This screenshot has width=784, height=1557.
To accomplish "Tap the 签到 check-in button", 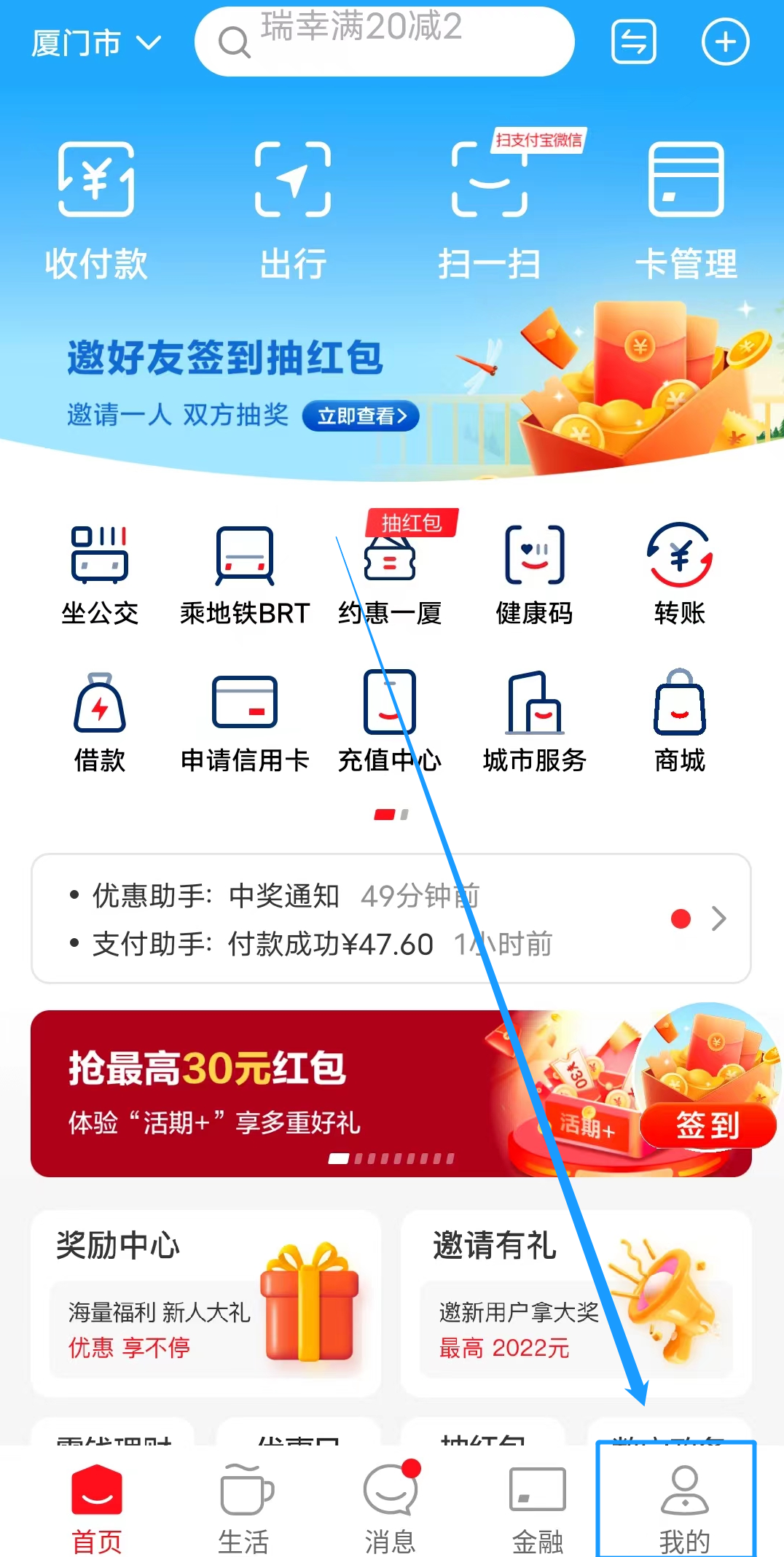I will (707, 1125).
